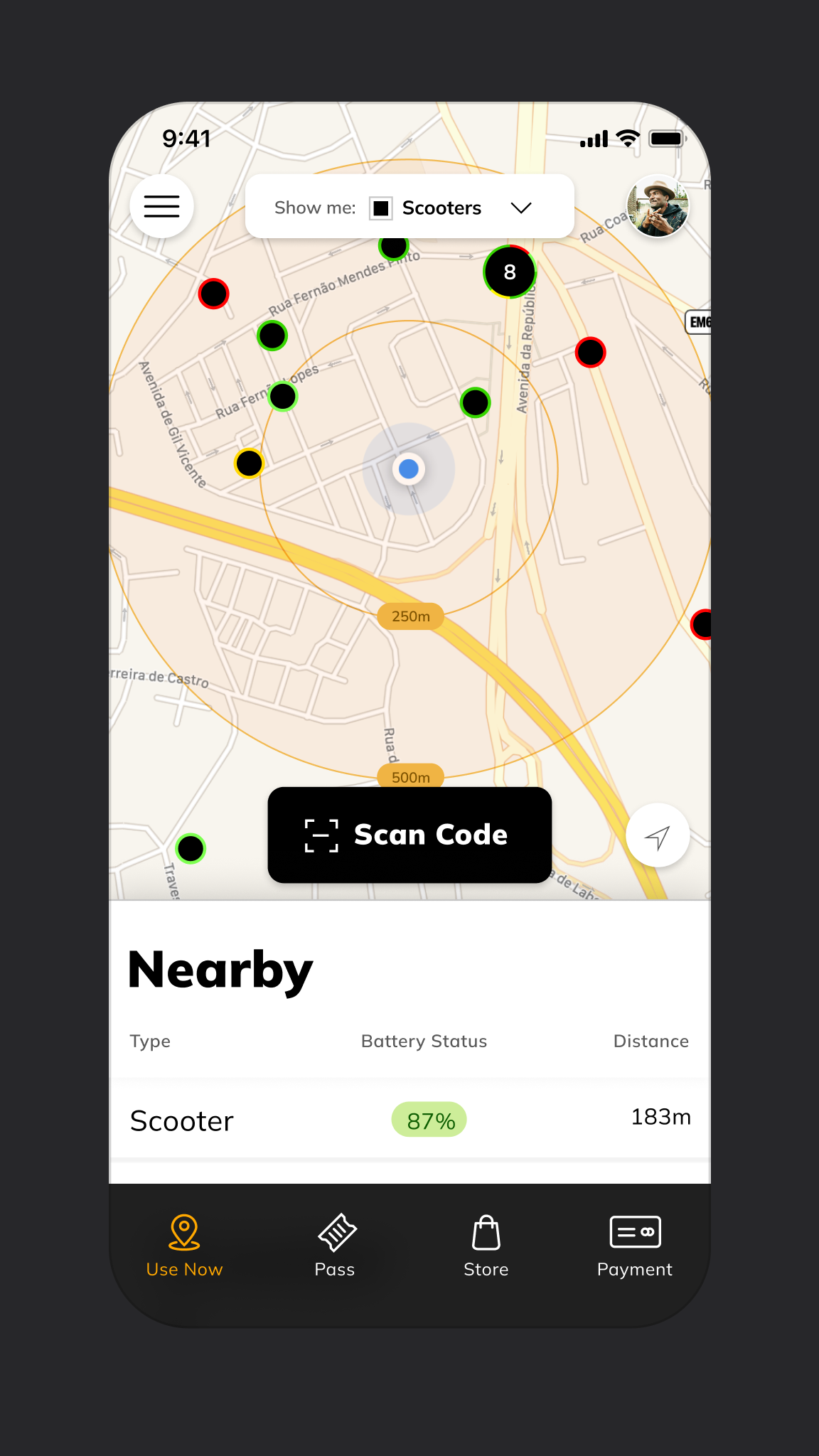Open the Payment tab
Image resolution: width=819 pixels, height=1456 pixels.
pos(635,1246)
